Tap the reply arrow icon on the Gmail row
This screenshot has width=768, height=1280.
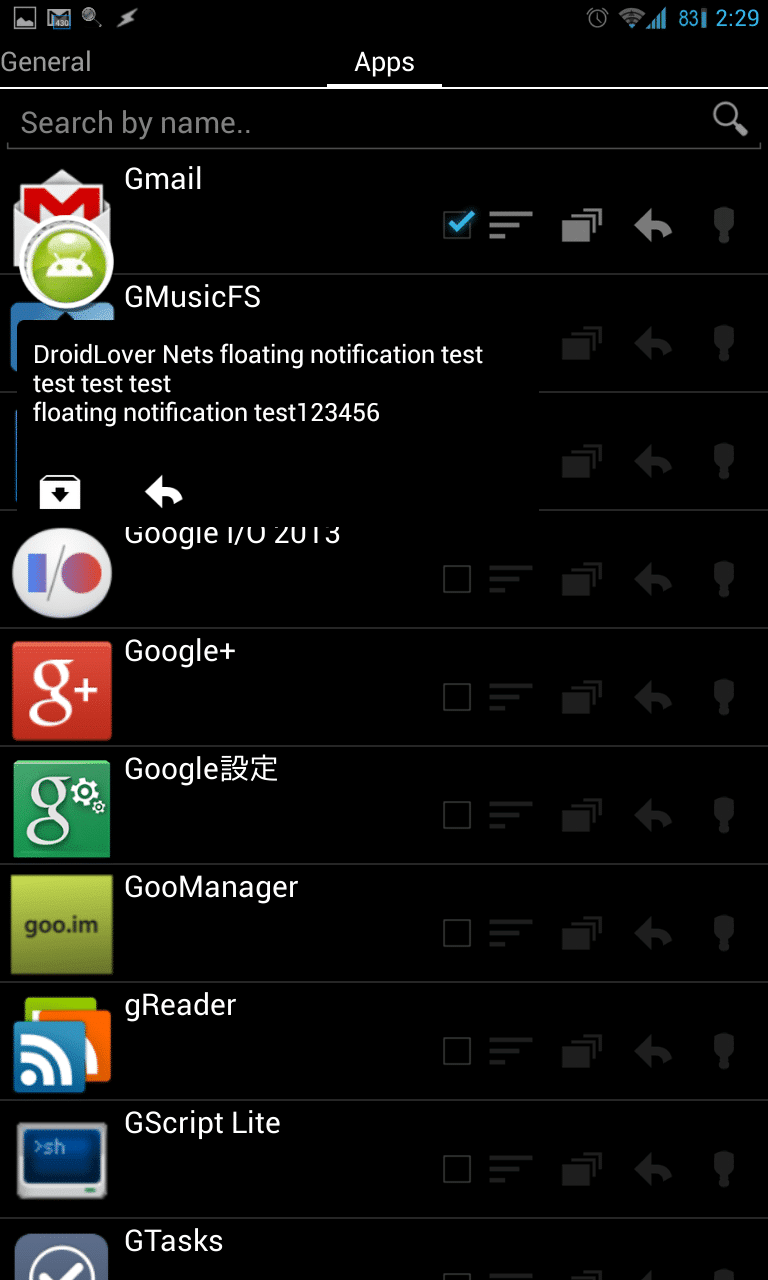tap(654, 225)
